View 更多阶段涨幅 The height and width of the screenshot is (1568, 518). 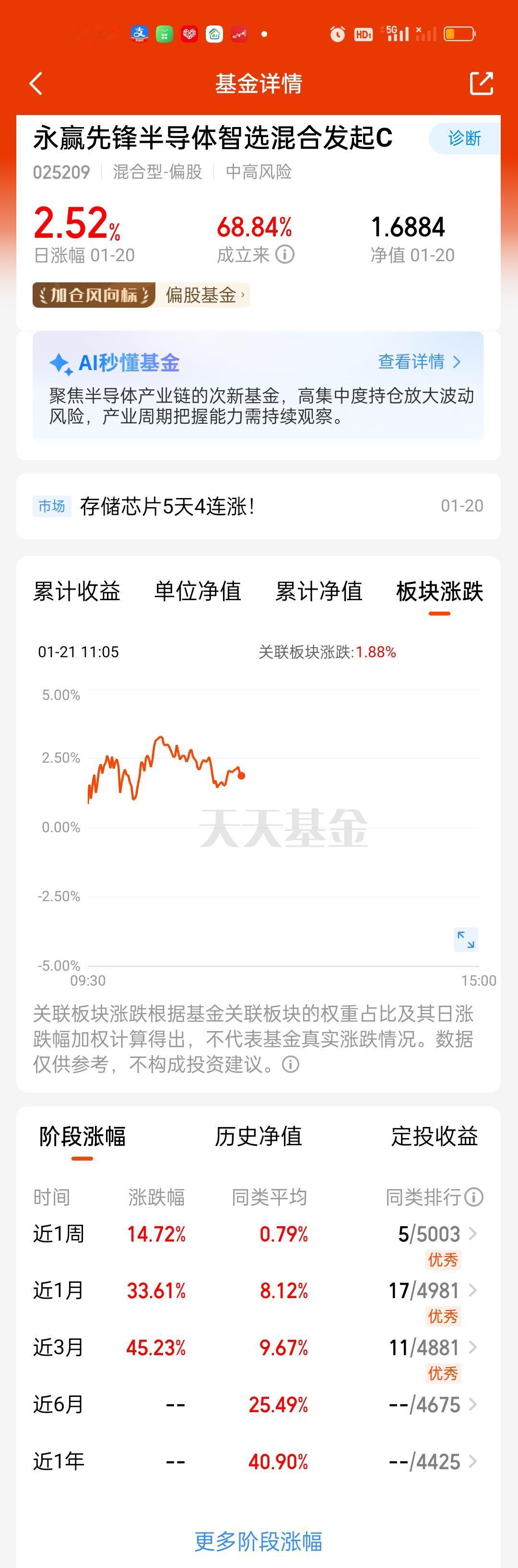tap(258, 1541)
